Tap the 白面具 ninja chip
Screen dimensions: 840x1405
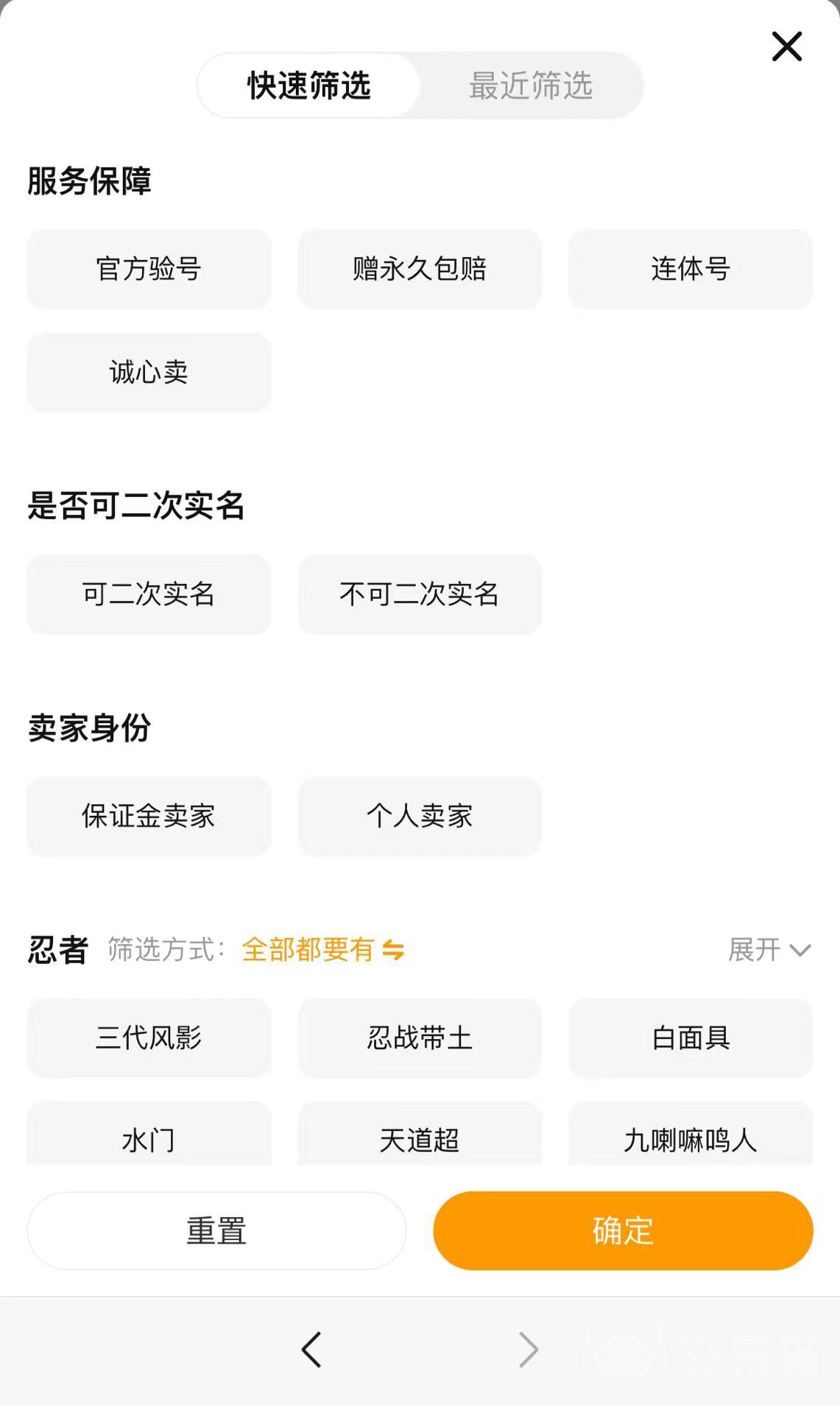(x=690, y=1038)
